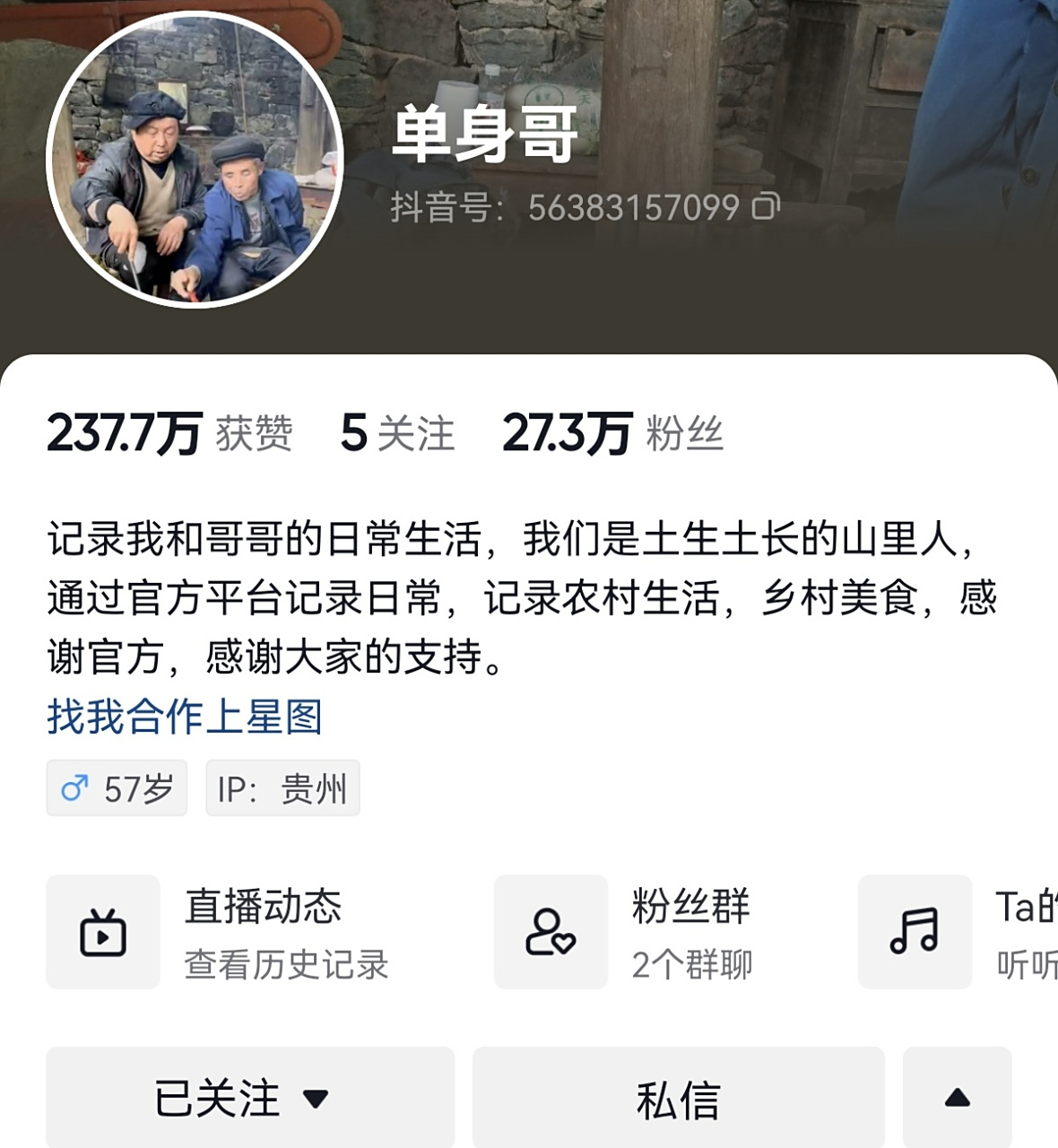The image size is (1058, 1148).
Task: Send a 私信 private message
Action: pos(678,1098)
